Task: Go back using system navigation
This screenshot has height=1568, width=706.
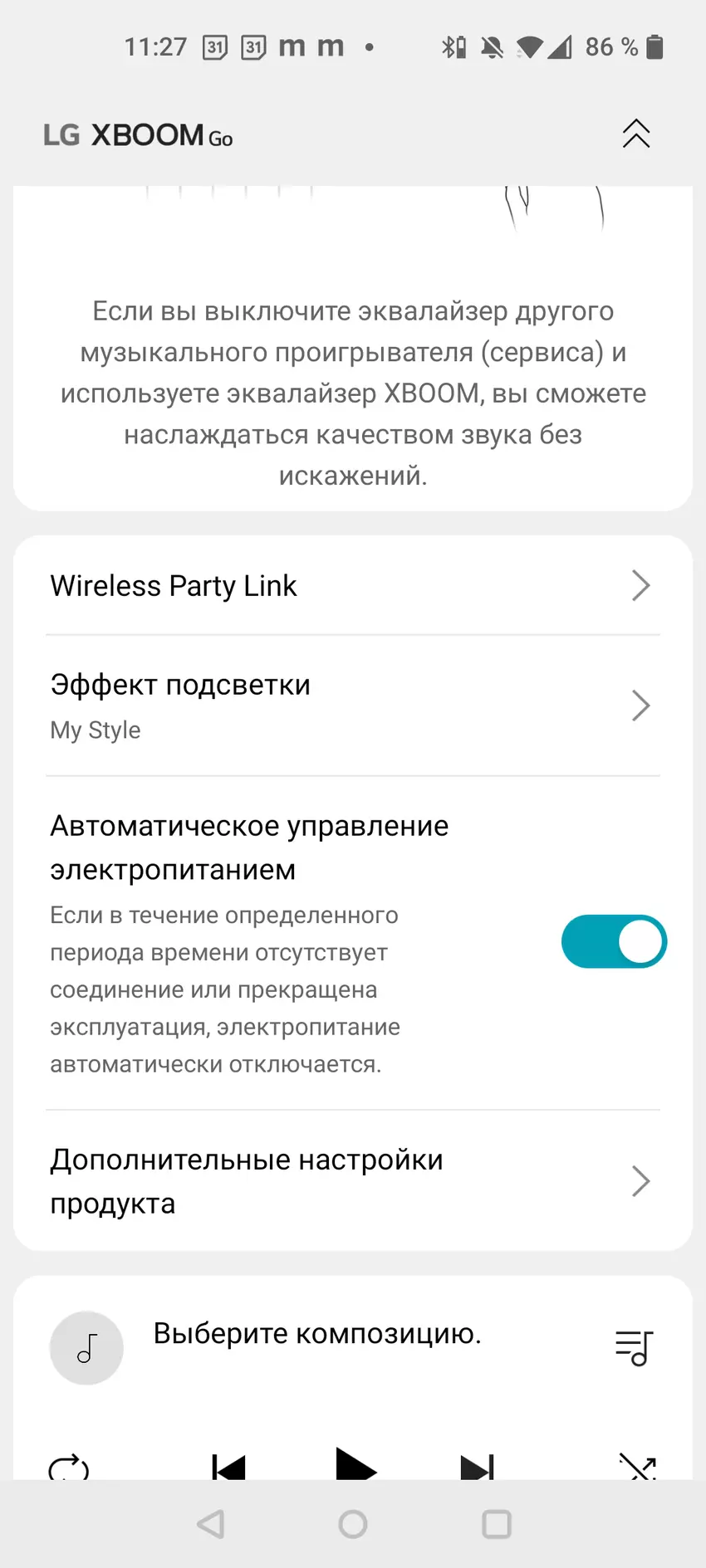Action: point(211,1524)
